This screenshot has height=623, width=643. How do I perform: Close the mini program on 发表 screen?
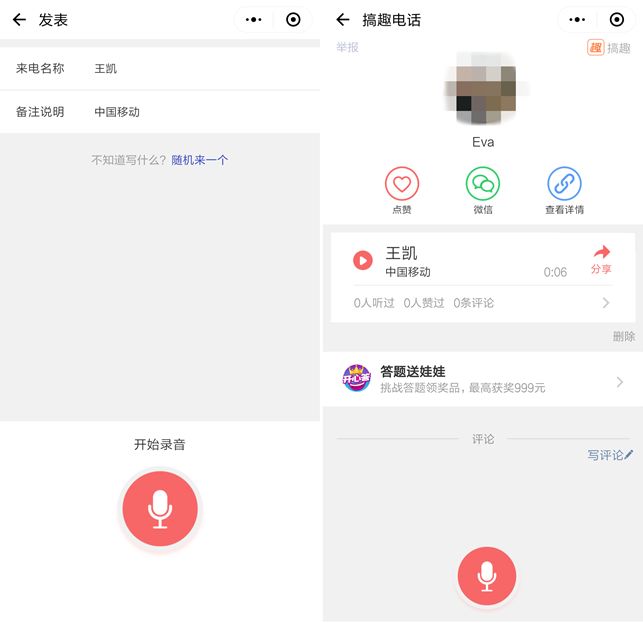[293, 20]
